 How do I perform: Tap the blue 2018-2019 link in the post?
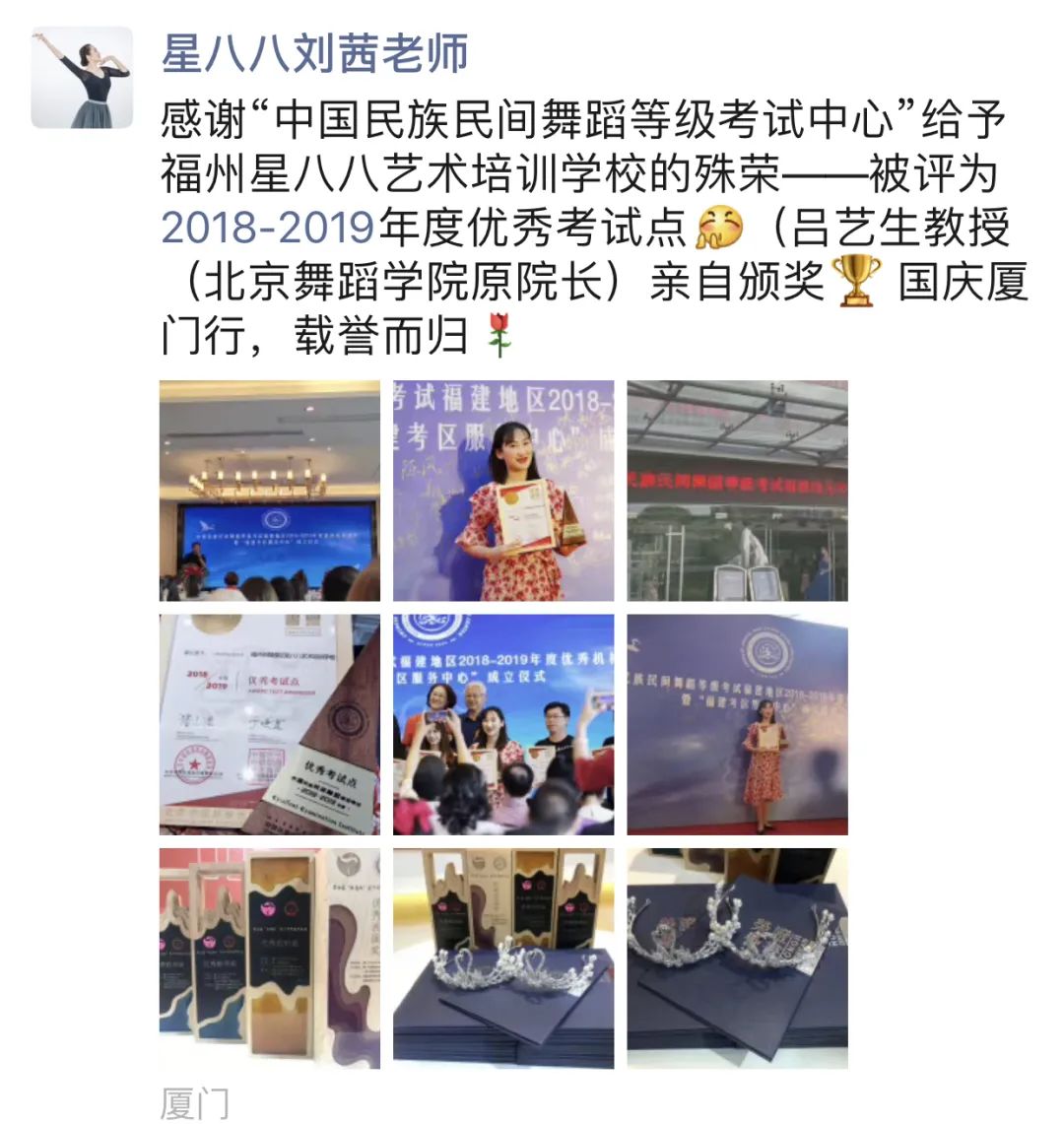click(x=268, y=228)
